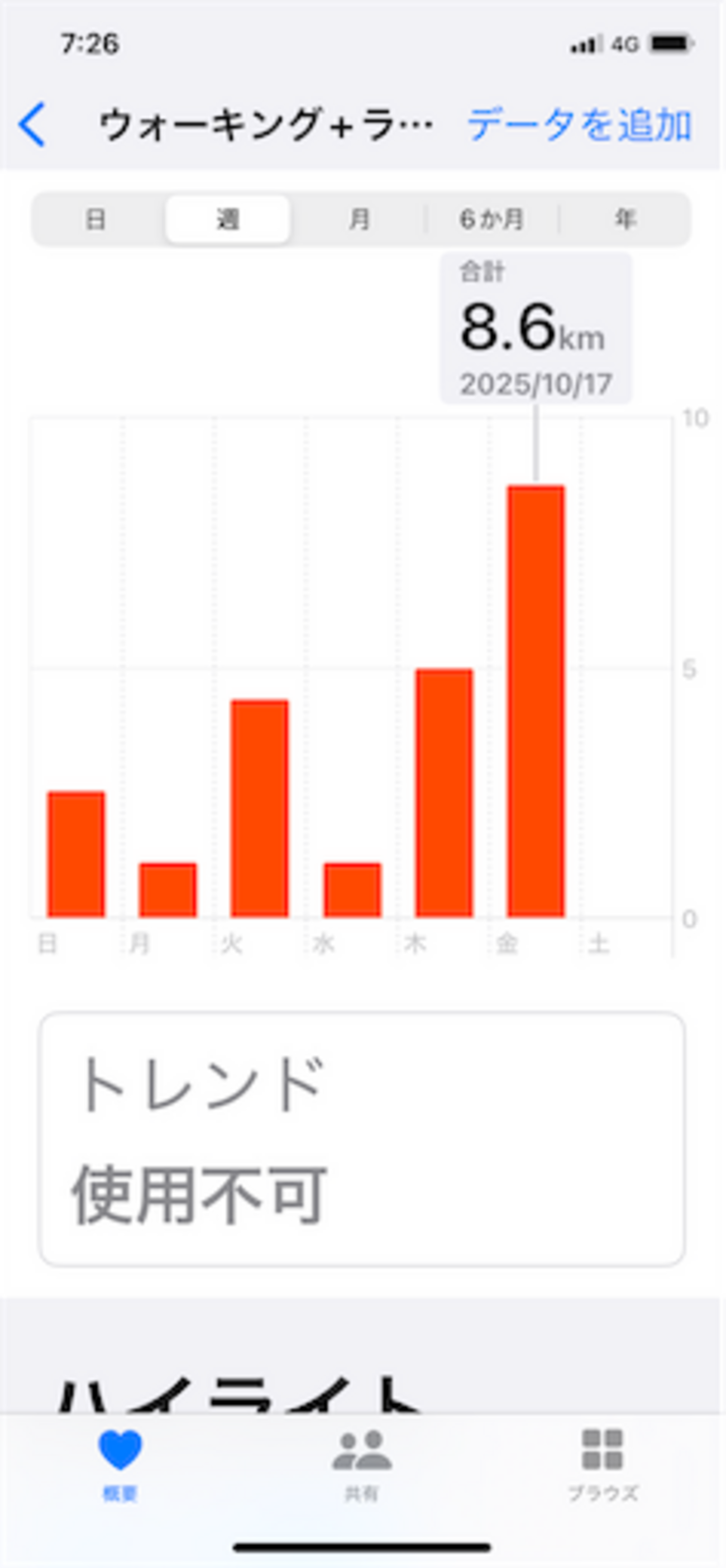Select Thursday's bar in the chart
This screenshot has width=726, height=1568.
click(x=443, y=792)
